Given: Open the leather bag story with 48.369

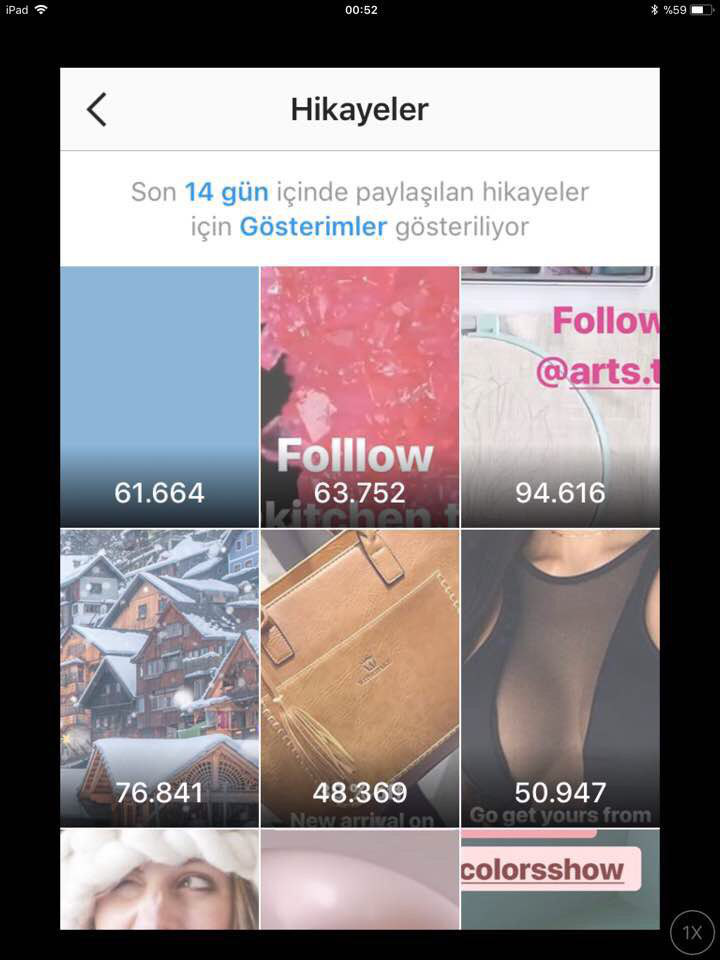Looking at the screenshot, I should point(360,678).
